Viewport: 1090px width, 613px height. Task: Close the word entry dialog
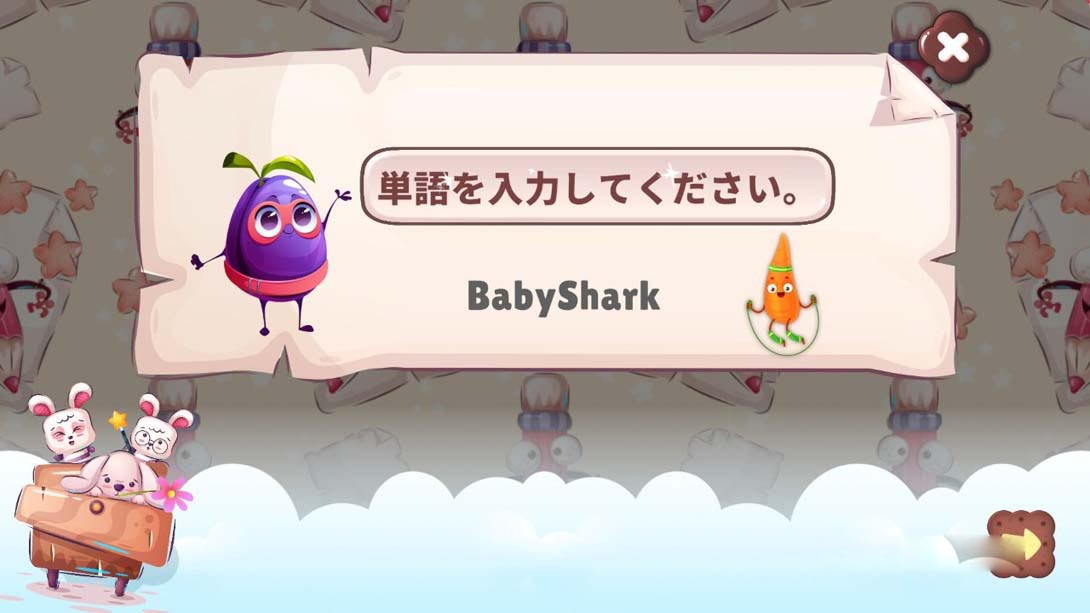coord(953,46)
